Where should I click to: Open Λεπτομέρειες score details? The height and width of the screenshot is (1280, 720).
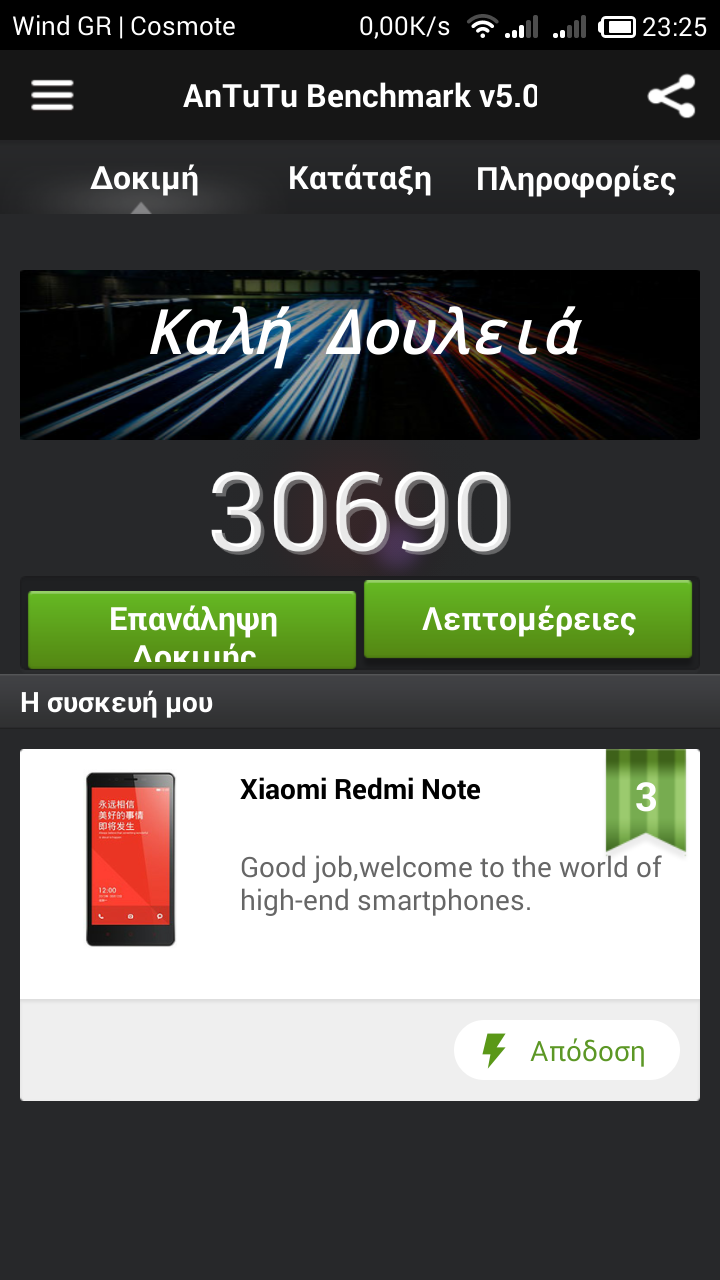pyautogui.click(x=528, y=619)
